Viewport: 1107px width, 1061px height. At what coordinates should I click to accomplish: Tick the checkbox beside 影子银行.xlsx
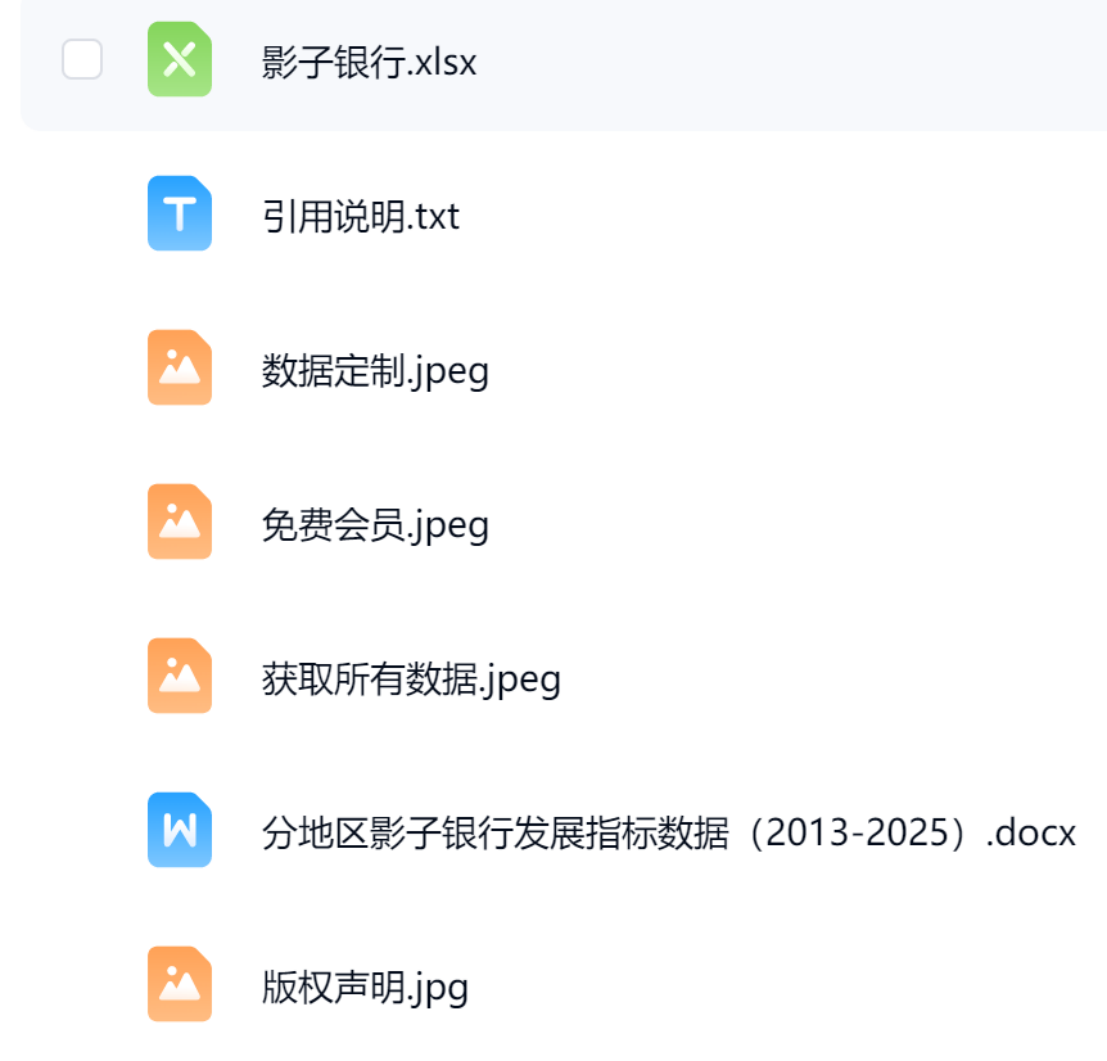point(82,60)
